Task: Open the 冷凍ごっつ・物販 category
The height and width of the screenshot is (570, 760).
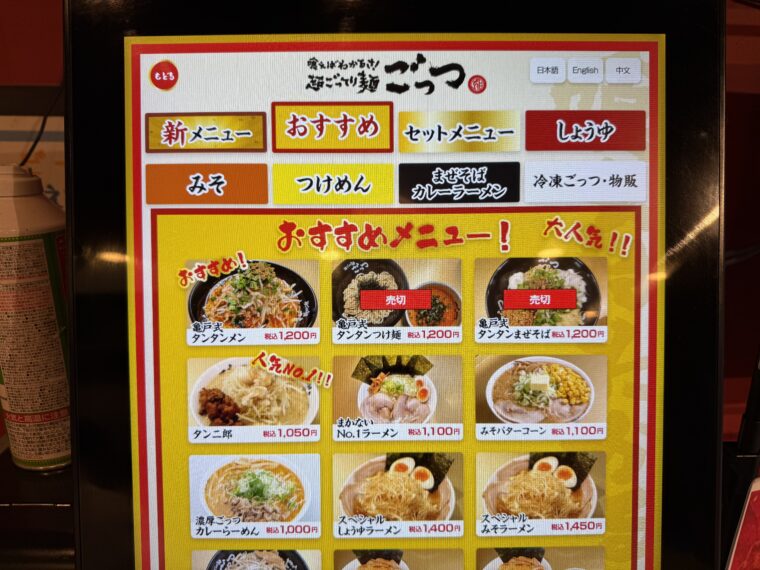Action: (585, 183)
